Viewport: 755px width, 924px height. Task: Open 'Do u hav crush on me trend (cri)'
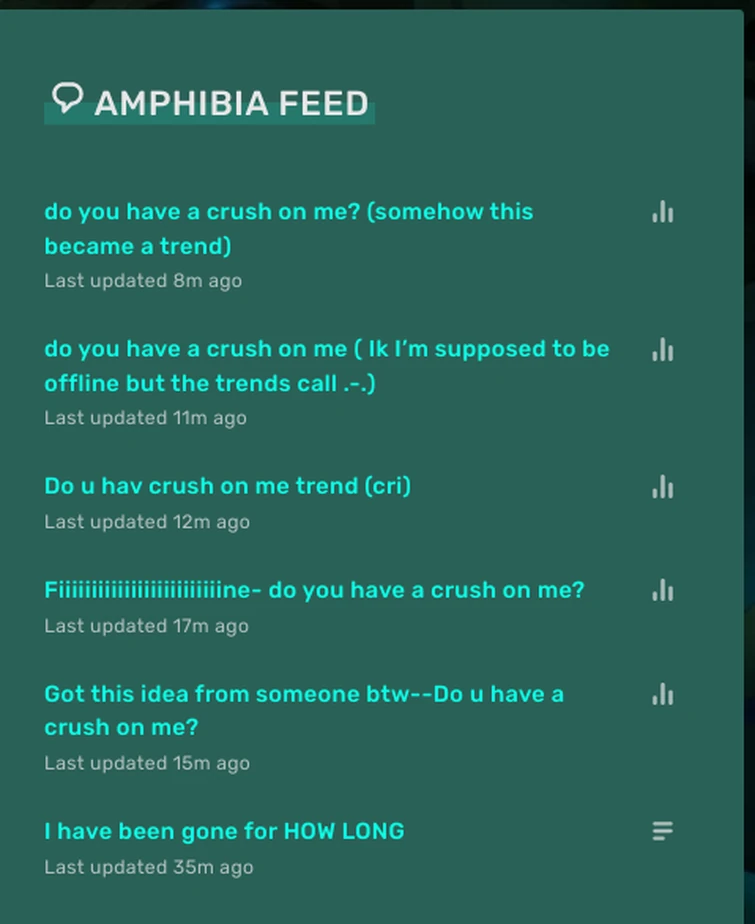coord(227,486)
